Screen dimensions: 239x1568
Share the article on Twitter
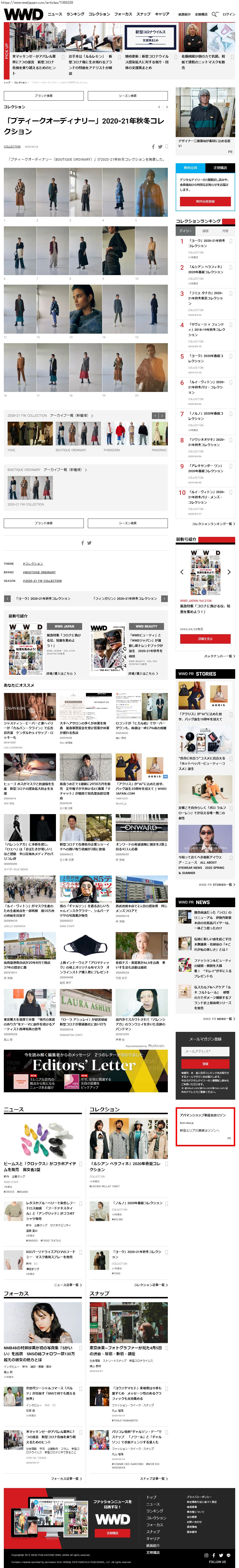click(x=160, y=147)
